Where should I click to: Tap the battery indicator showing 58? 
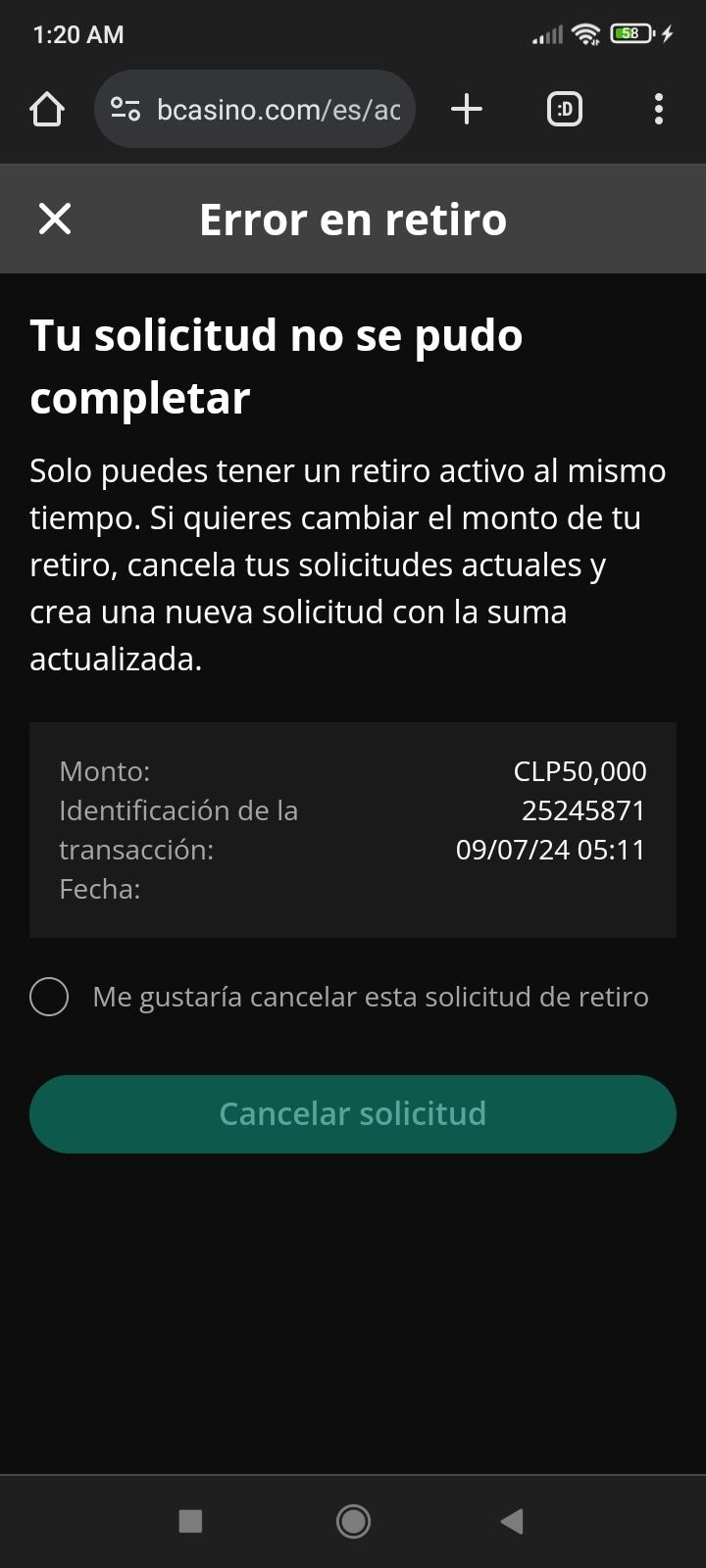pos(630,33)
